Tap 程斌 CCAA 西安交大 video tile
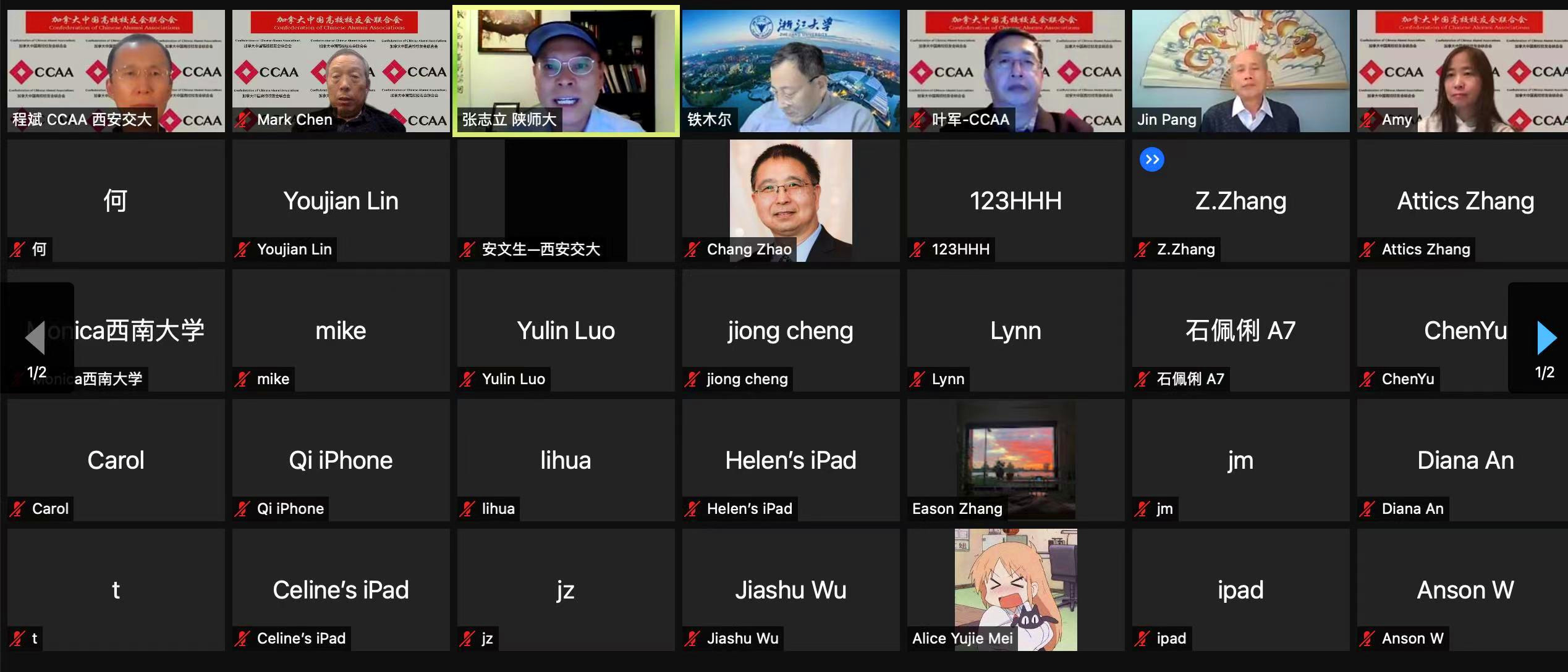The width and height of the screenshot is (1568, 672). point(116,70)
